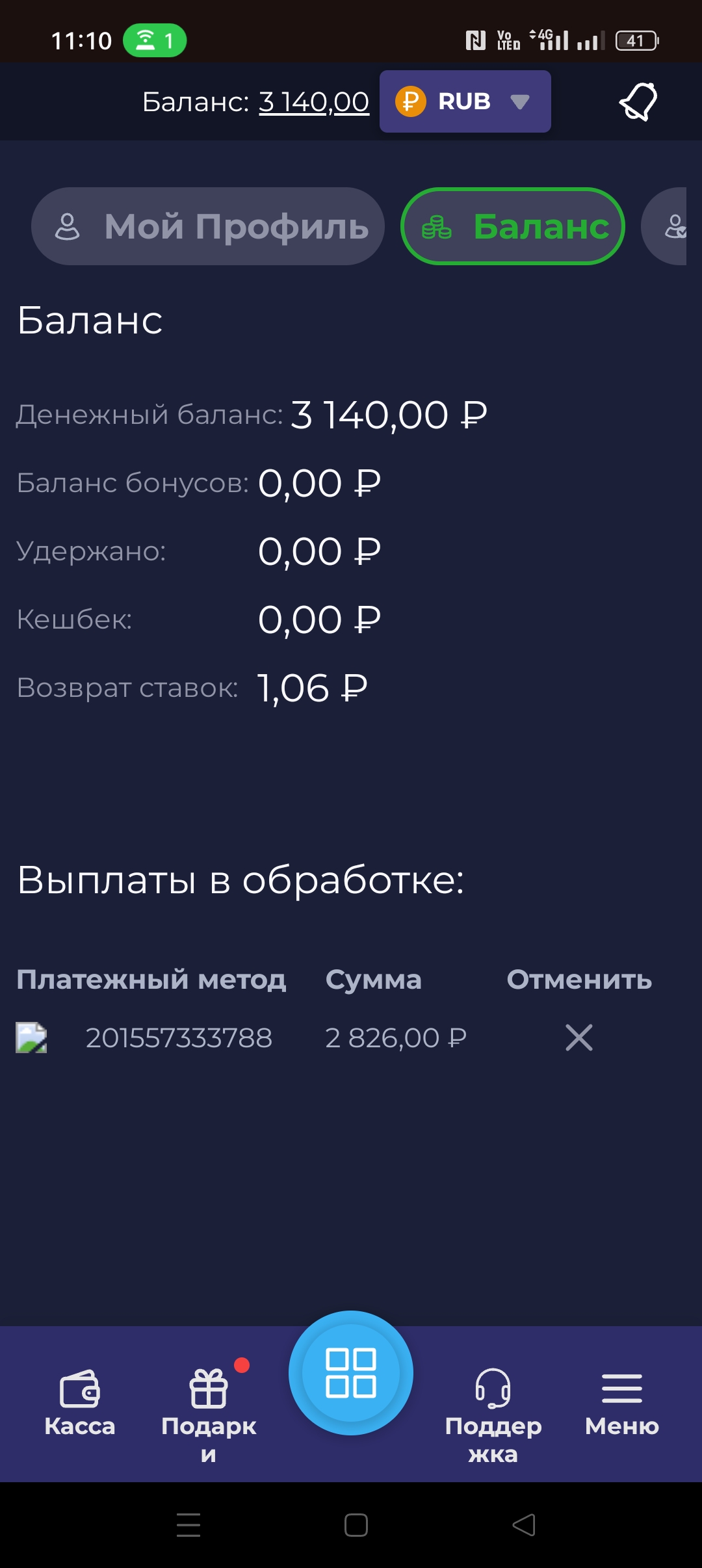Go back with the system back button
Image resolution: width=702 pixels, height=1568 pixels.
[x=524, y=1524]
